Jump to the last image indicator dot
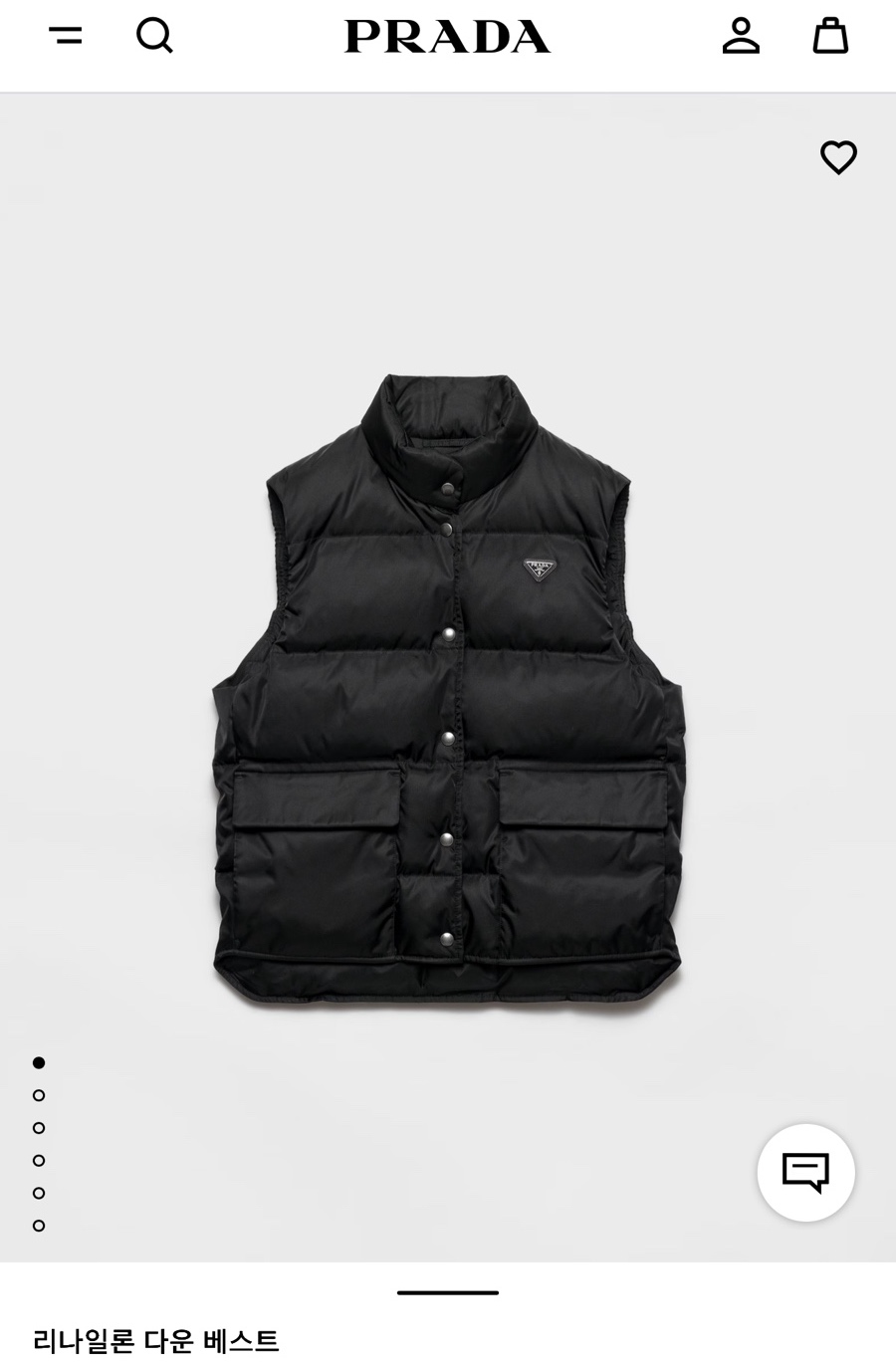 point(39,1226)
